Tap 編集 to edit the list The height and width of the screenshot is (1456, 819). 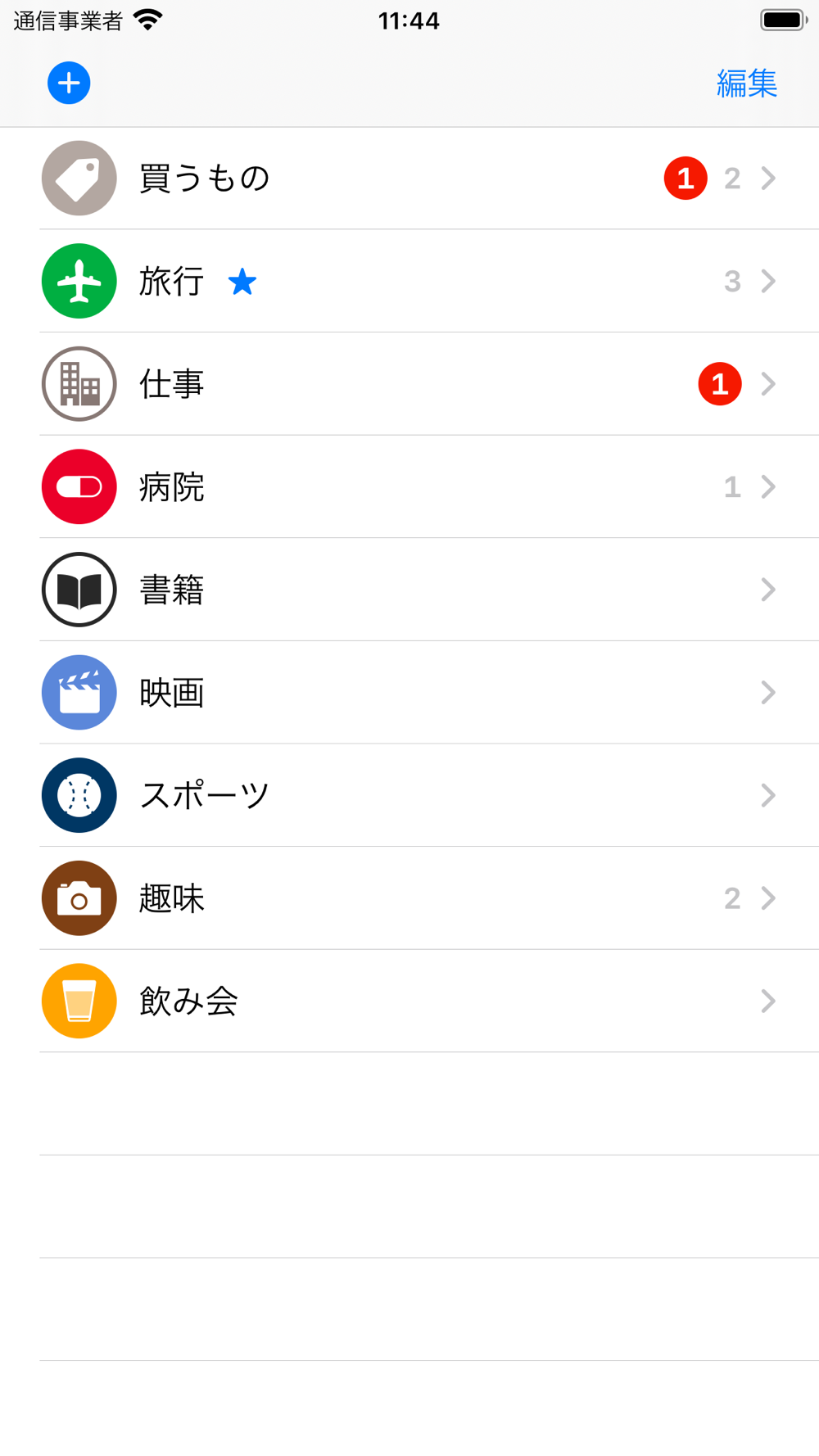(746, 83)
